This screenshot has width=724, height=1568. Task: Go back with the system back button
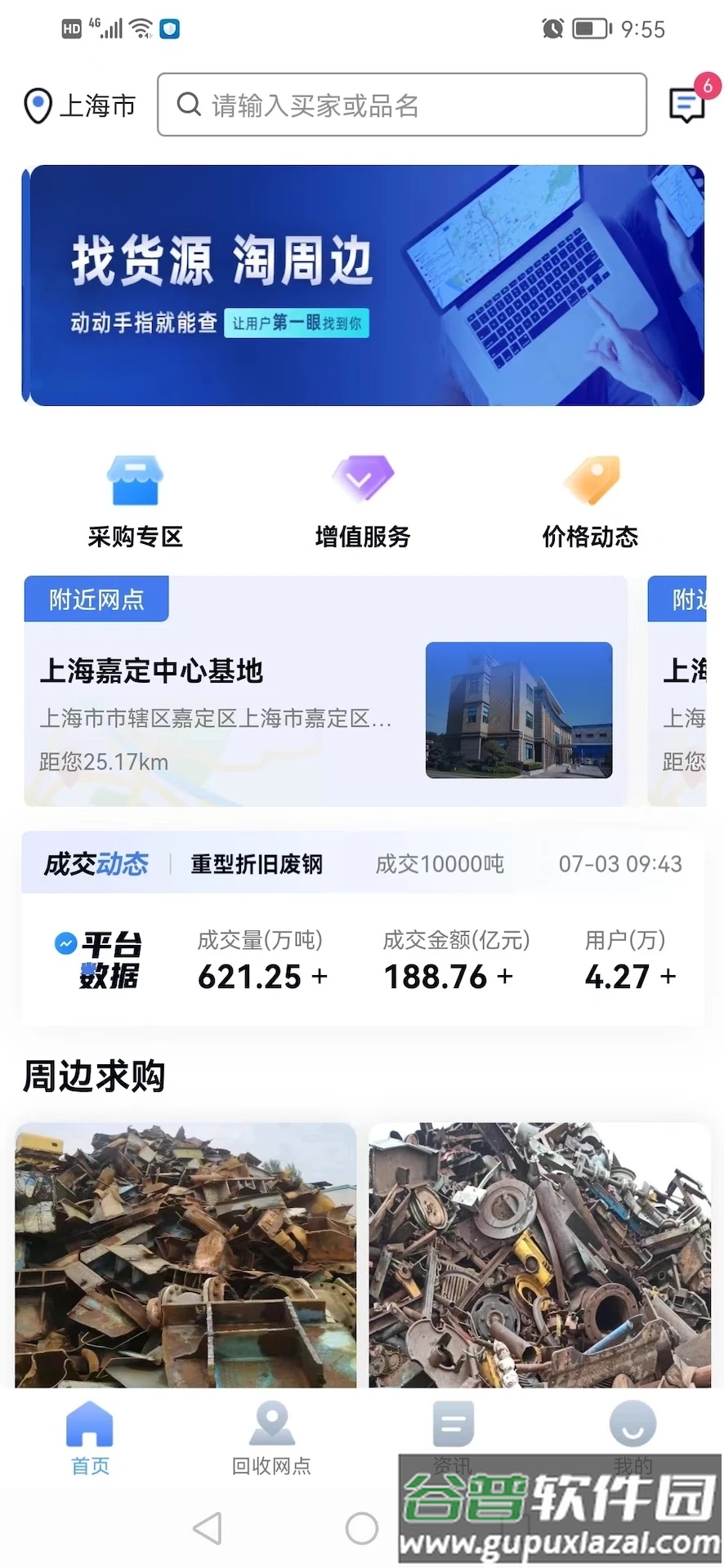point(208,1528)
